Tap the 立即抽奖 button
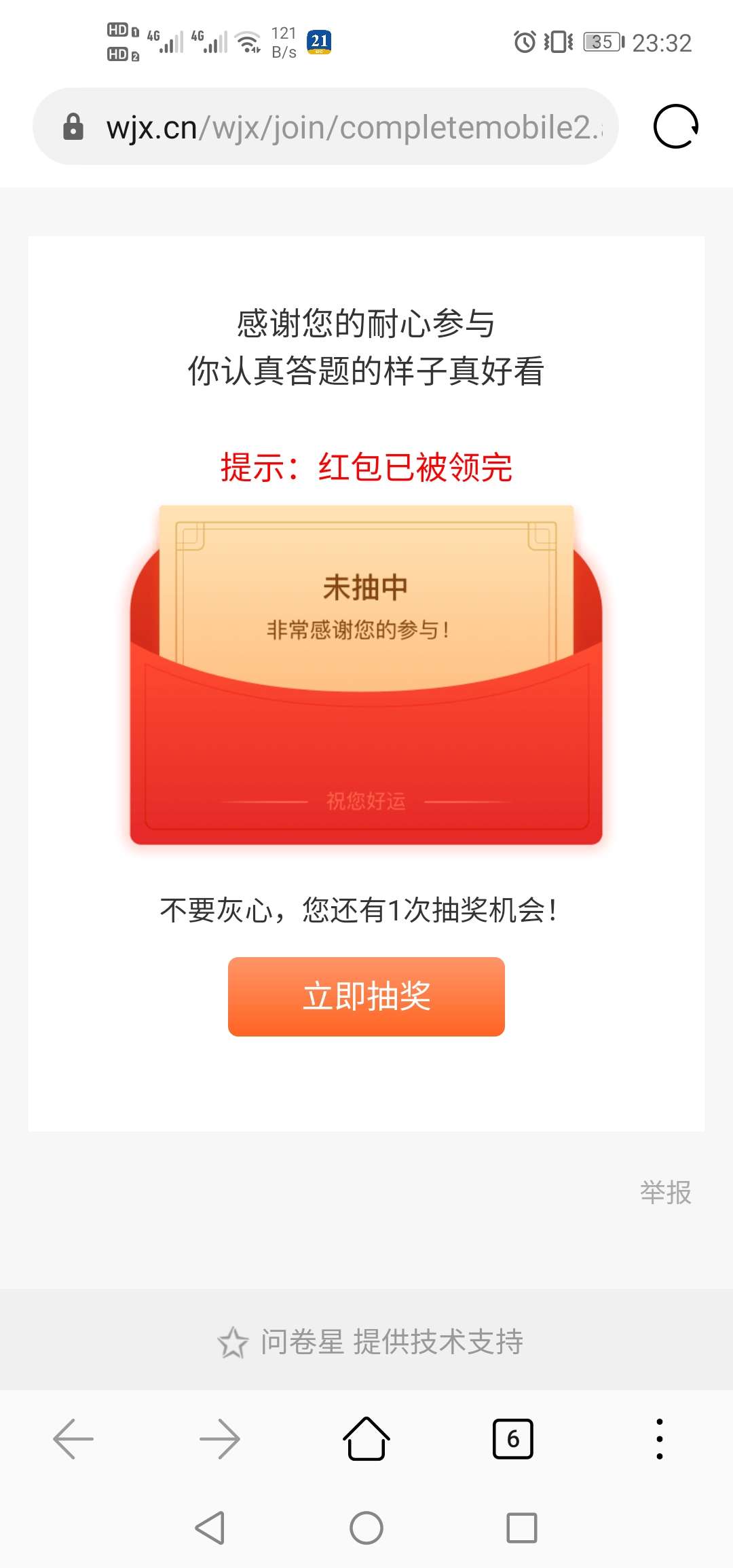This screenshot has width=733, height=1568. [366, 996]
